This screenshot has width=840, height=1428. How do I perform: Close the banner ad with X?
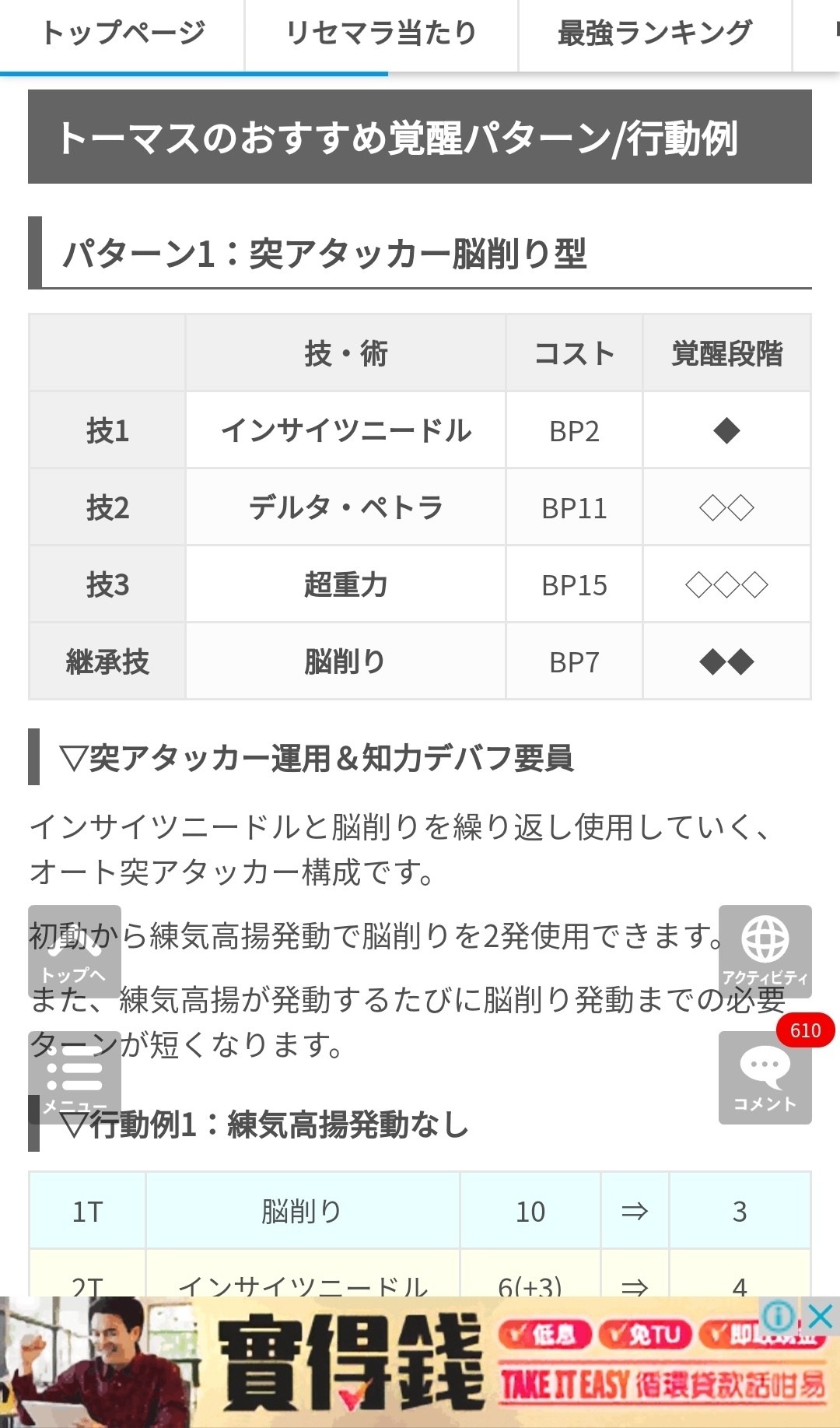pos(821,1317)
